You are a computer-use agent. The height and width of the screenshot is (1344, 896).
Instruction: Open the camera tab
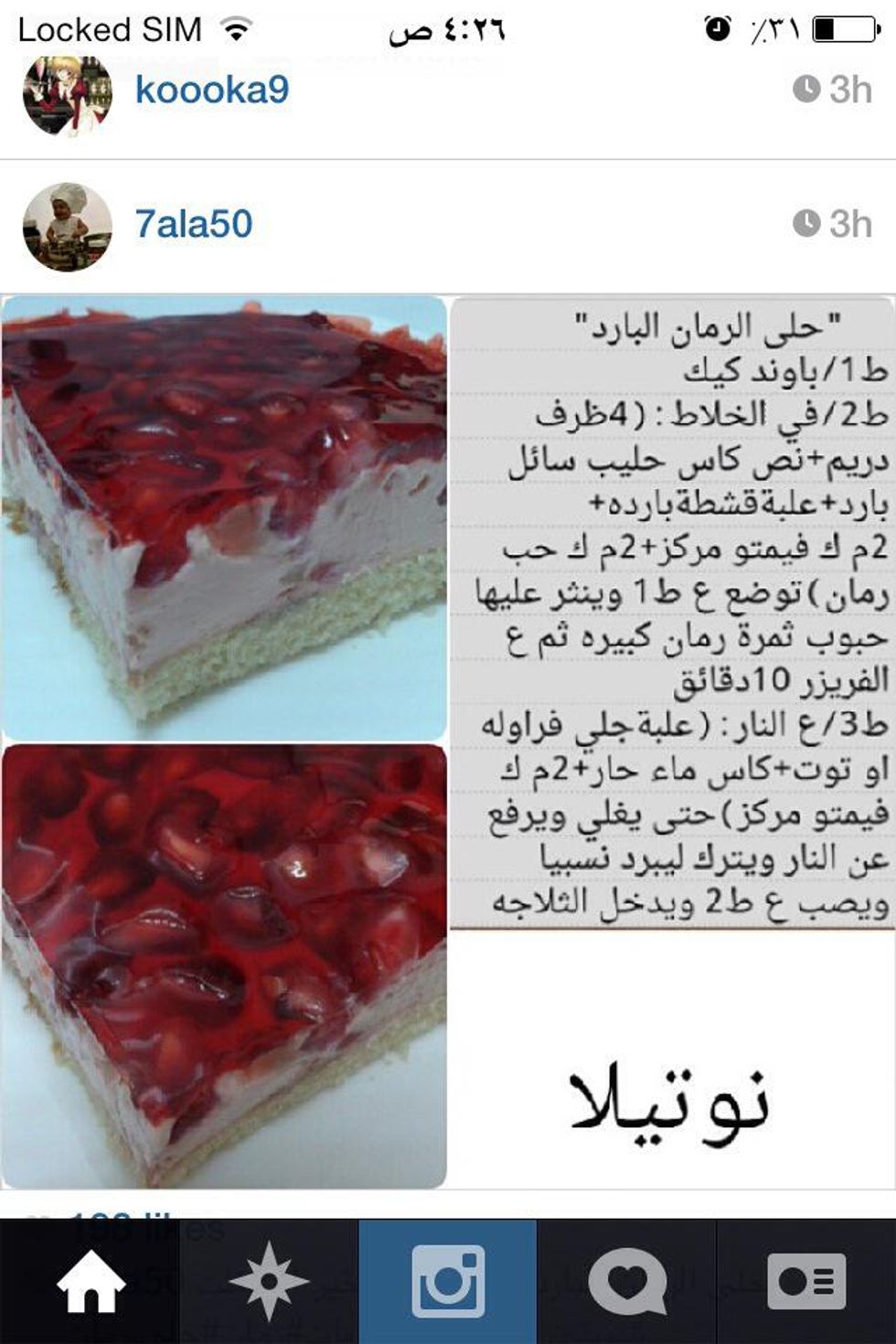[x=448, y=1281]
